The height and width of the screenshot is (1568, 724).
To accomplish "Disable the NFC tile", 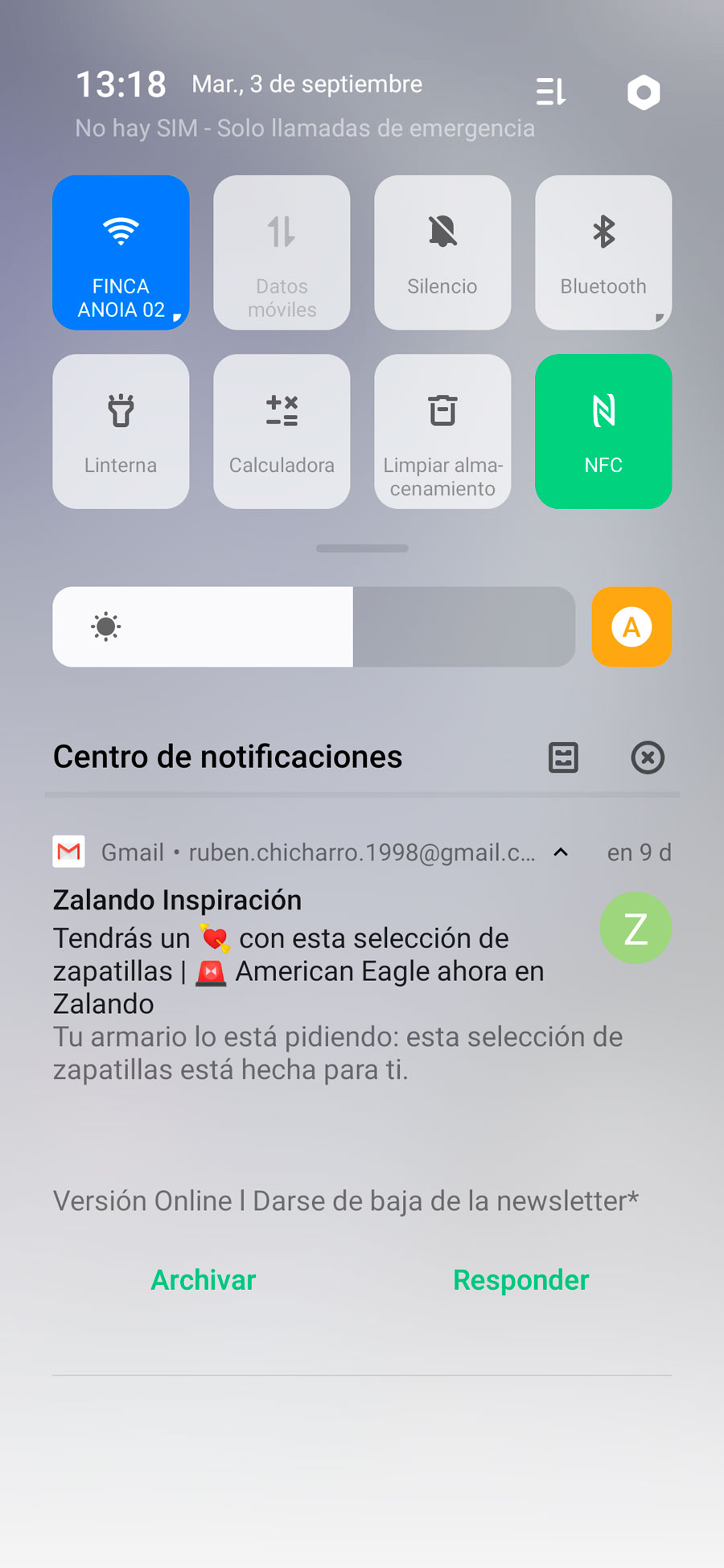I will pos(603,431).
